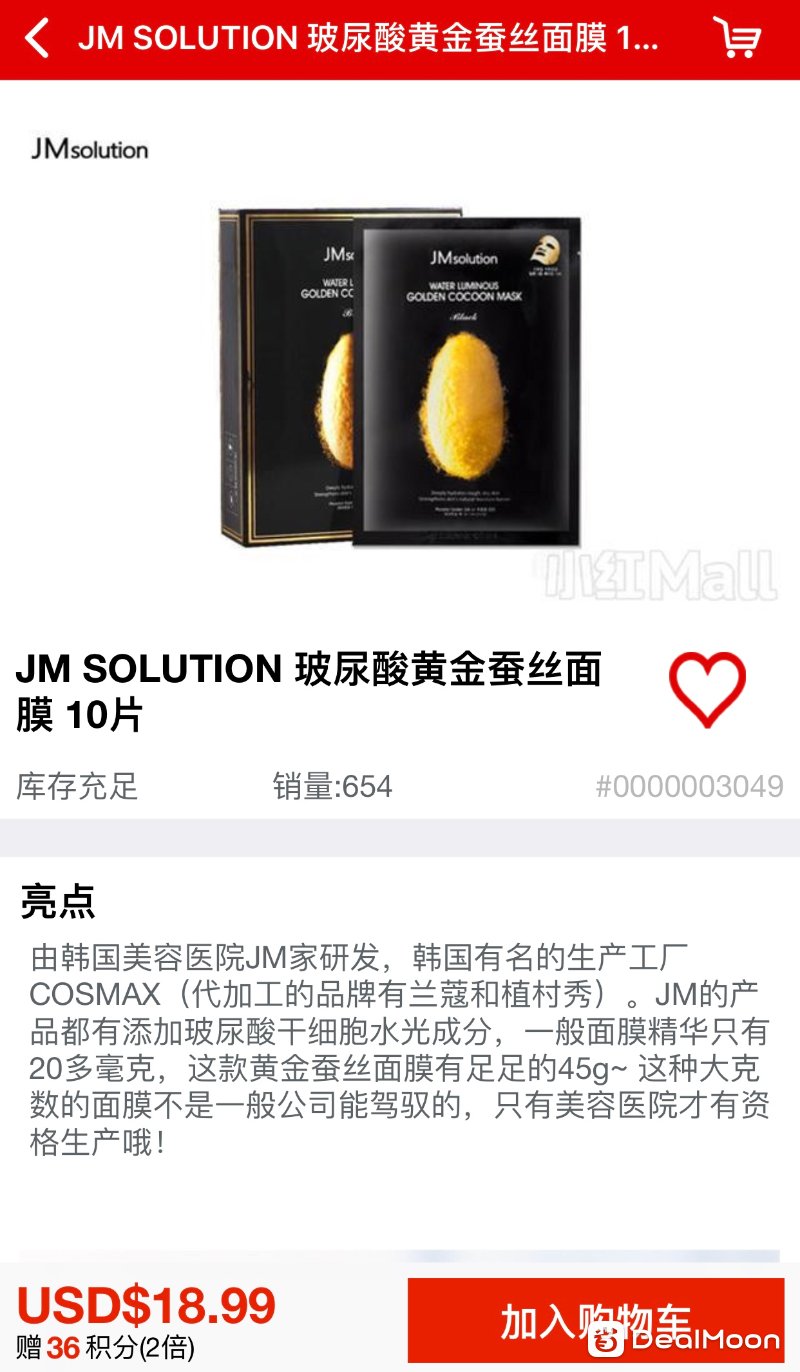The width and height of the screenshot is (800, 1372).
Task: Go back using the top-left arrow
Action: (x=38, y=39)
